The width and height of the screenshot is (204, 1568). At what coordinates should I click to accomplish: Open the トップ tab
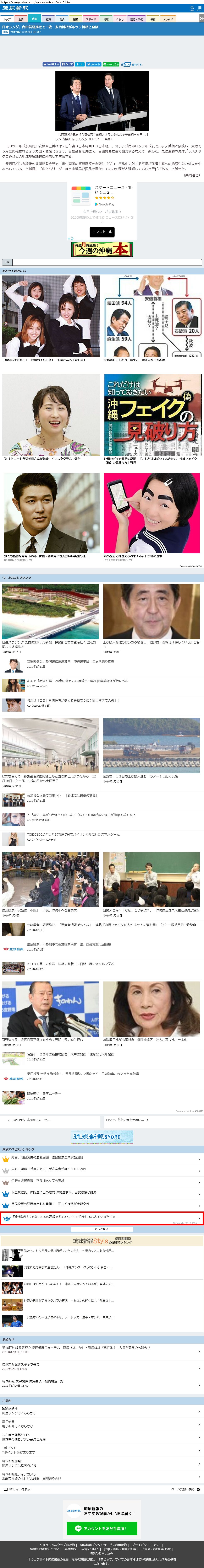click(x=7, y=19)
